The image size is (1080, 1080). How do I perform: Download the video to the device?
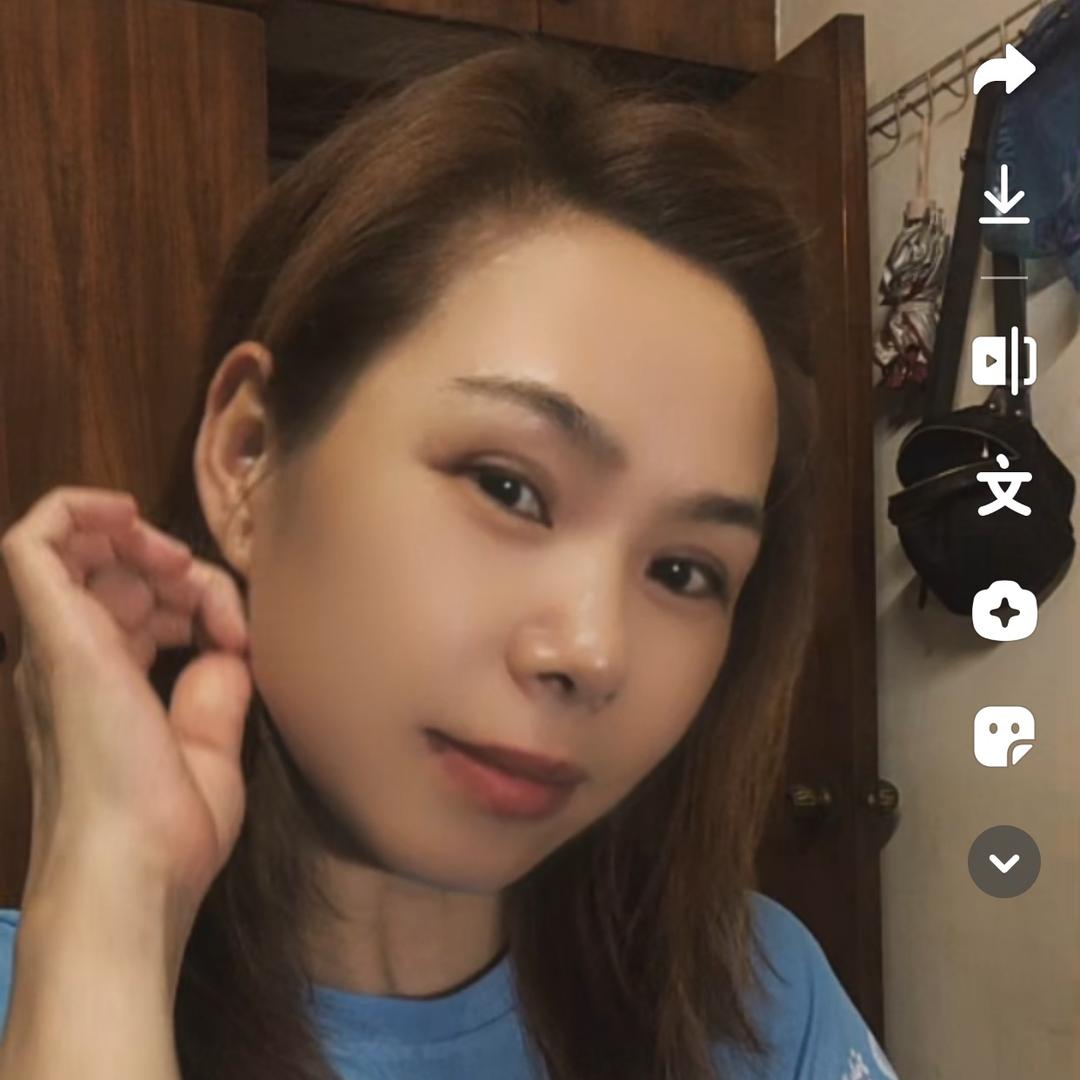pos(1004,195)
